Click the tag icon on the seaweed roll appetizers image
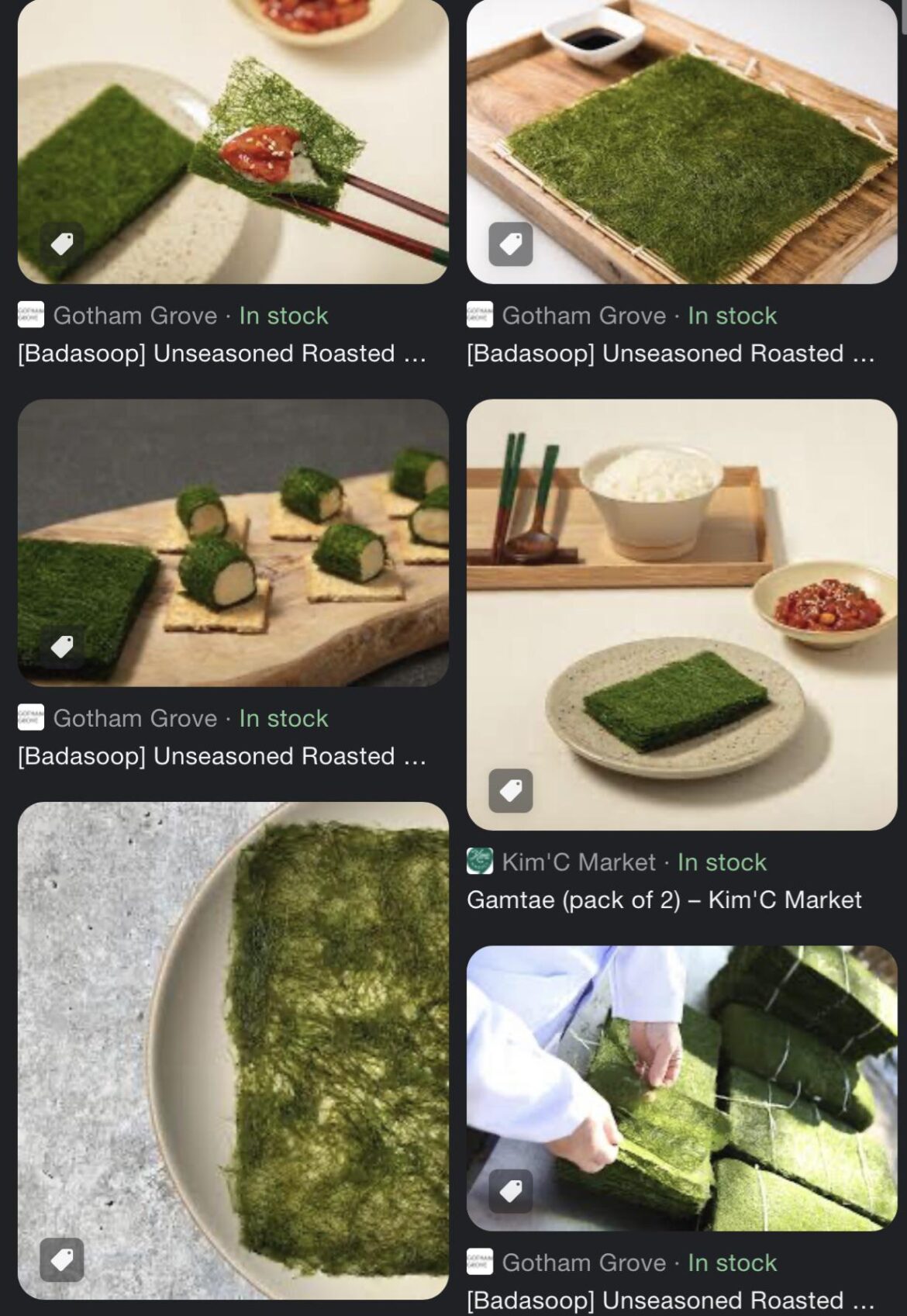The height and width of the screenshot is (1316, 907). coord(64,645)
